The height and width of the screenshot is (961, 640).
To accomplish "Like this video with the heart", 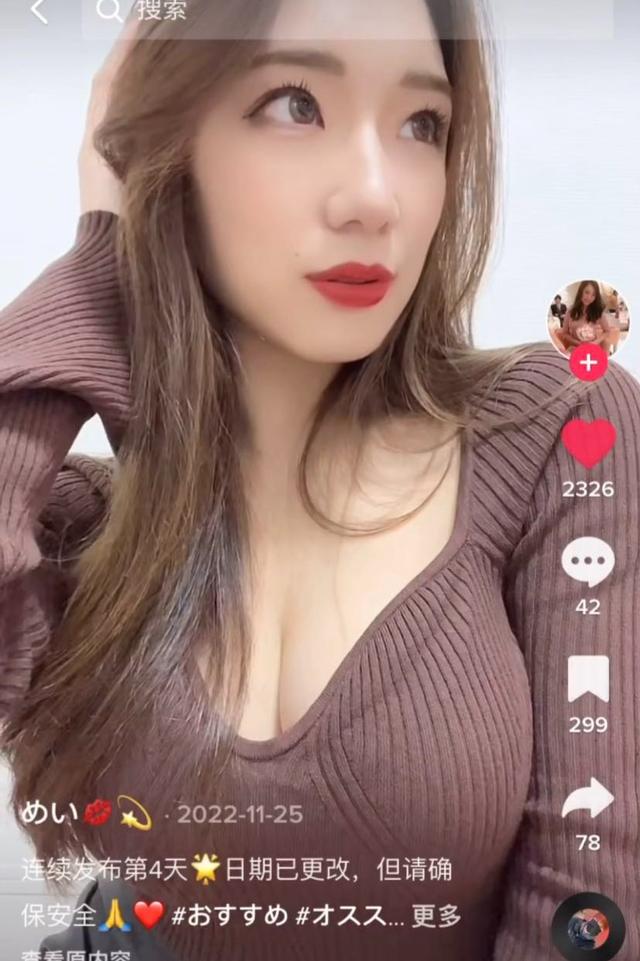I will [x=588, y=444].
